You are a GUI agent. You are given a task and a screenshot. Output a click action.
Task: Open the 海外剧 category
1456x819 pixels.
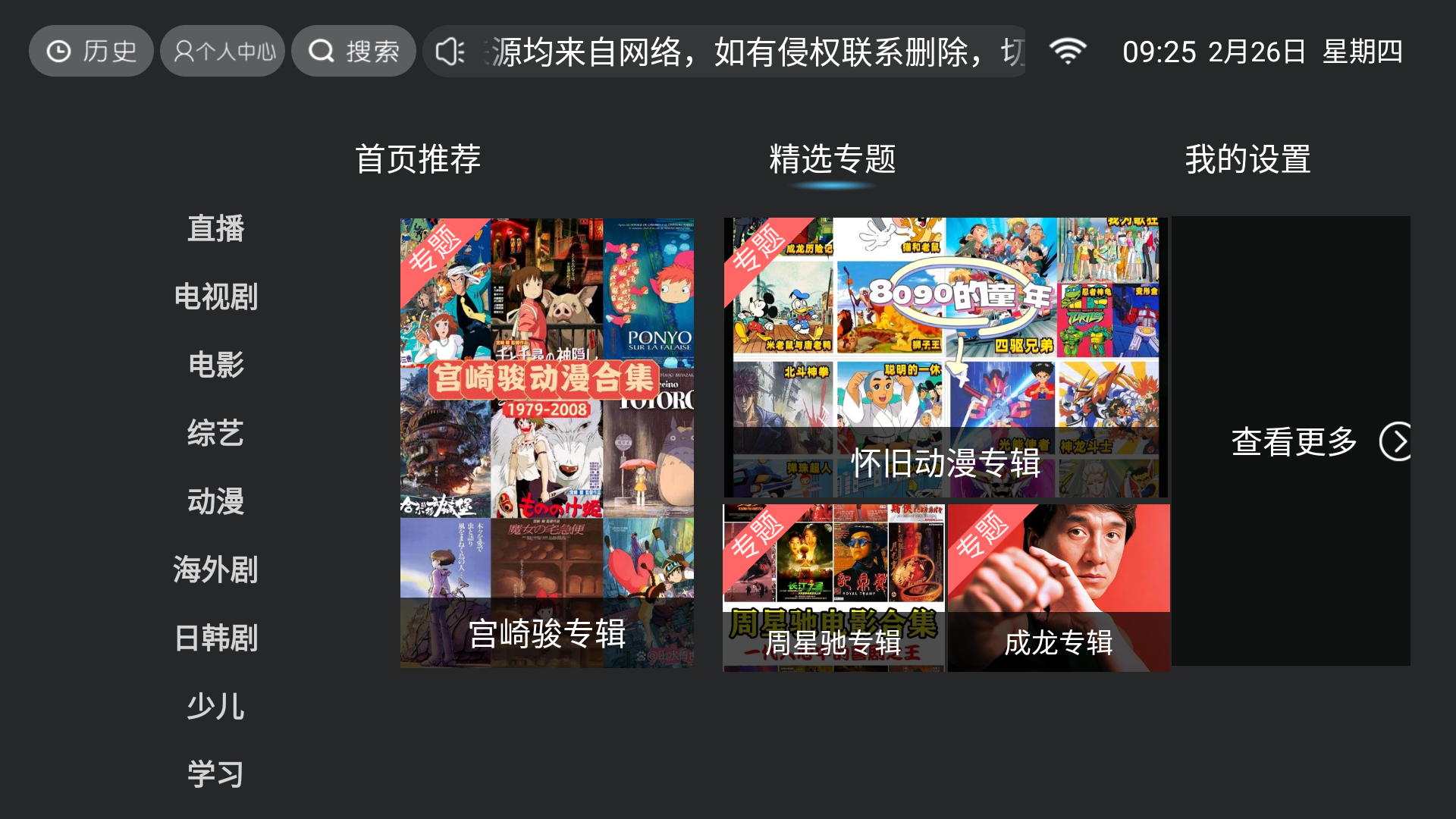click(x=216, y=570)
